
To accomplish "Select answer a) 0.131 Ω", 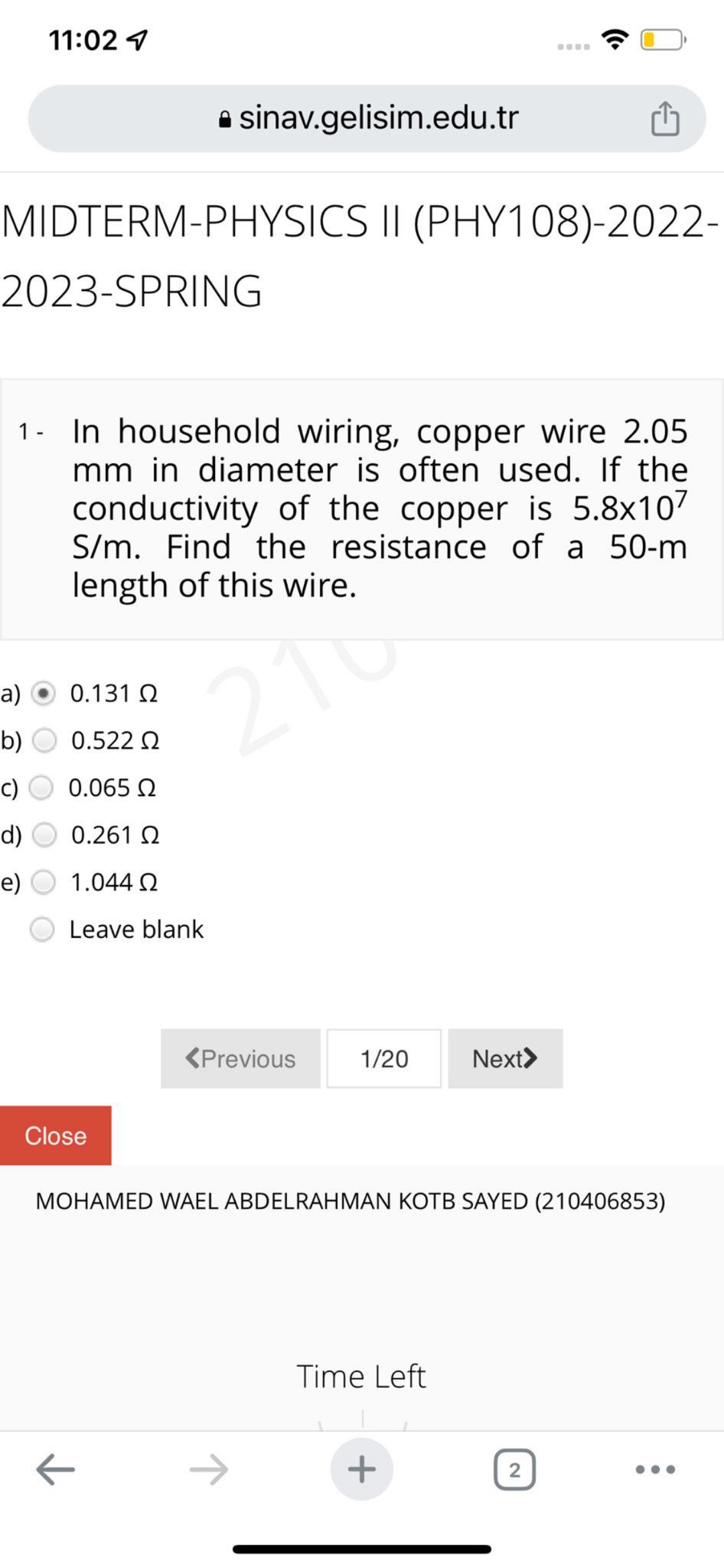I will (x=44, y=694).
